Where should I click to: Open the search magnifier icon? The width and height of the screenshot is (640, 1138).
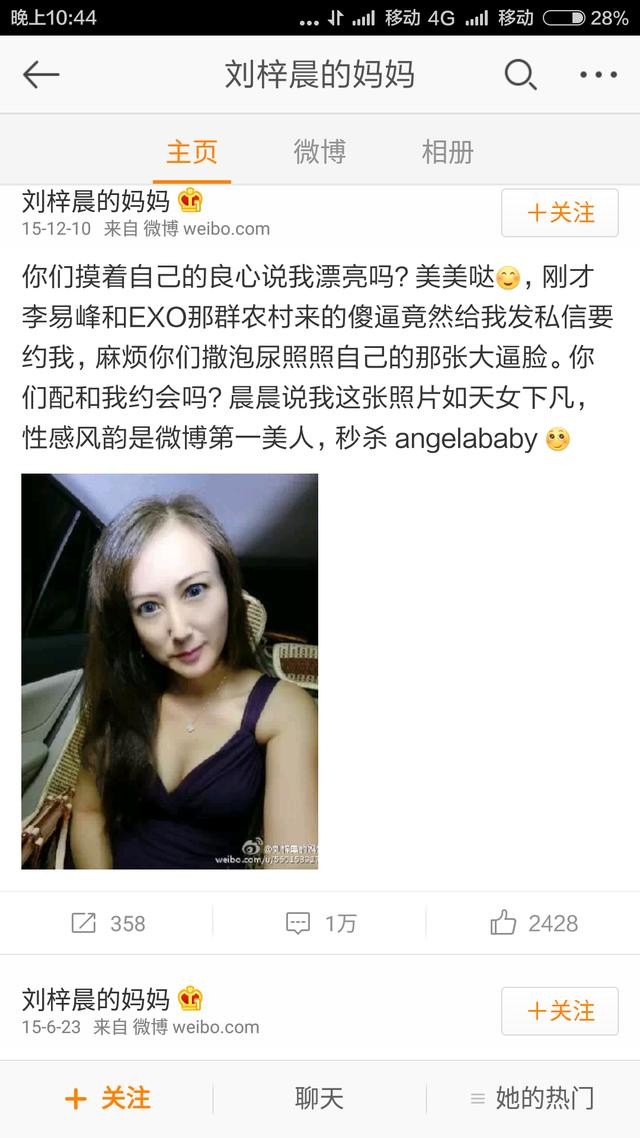pos(520,74)
